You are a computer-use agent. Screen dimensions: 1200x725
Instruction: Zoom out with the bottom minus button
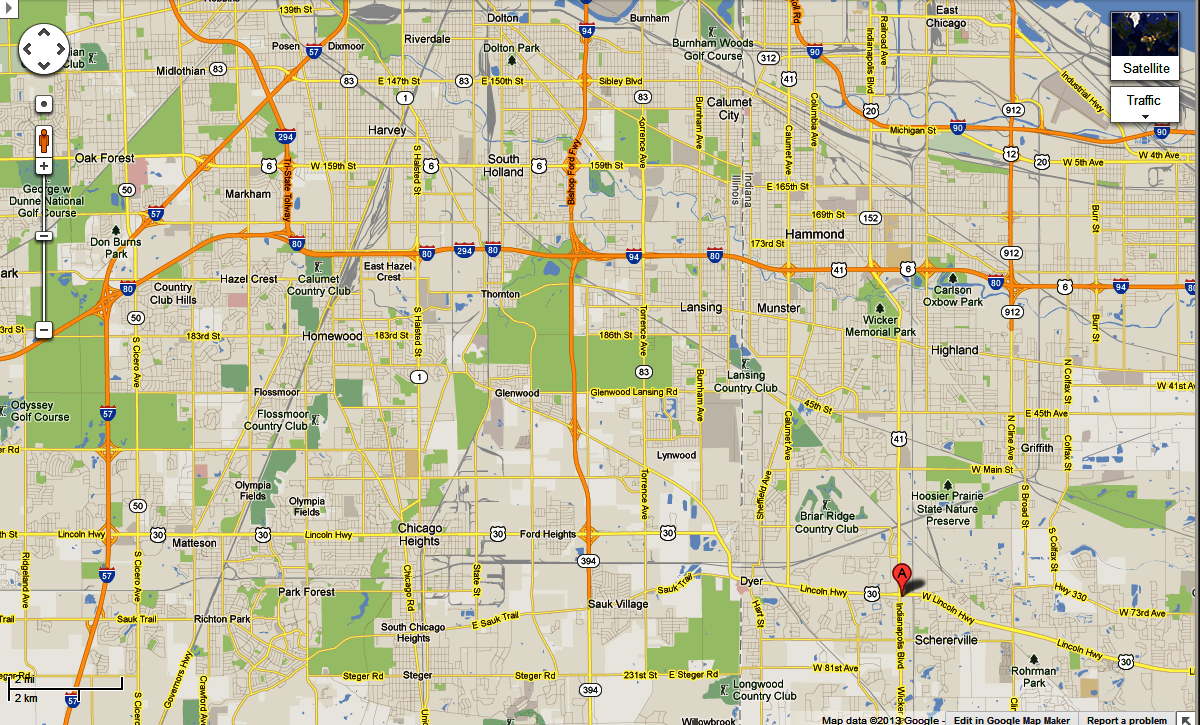coord(44,329)
